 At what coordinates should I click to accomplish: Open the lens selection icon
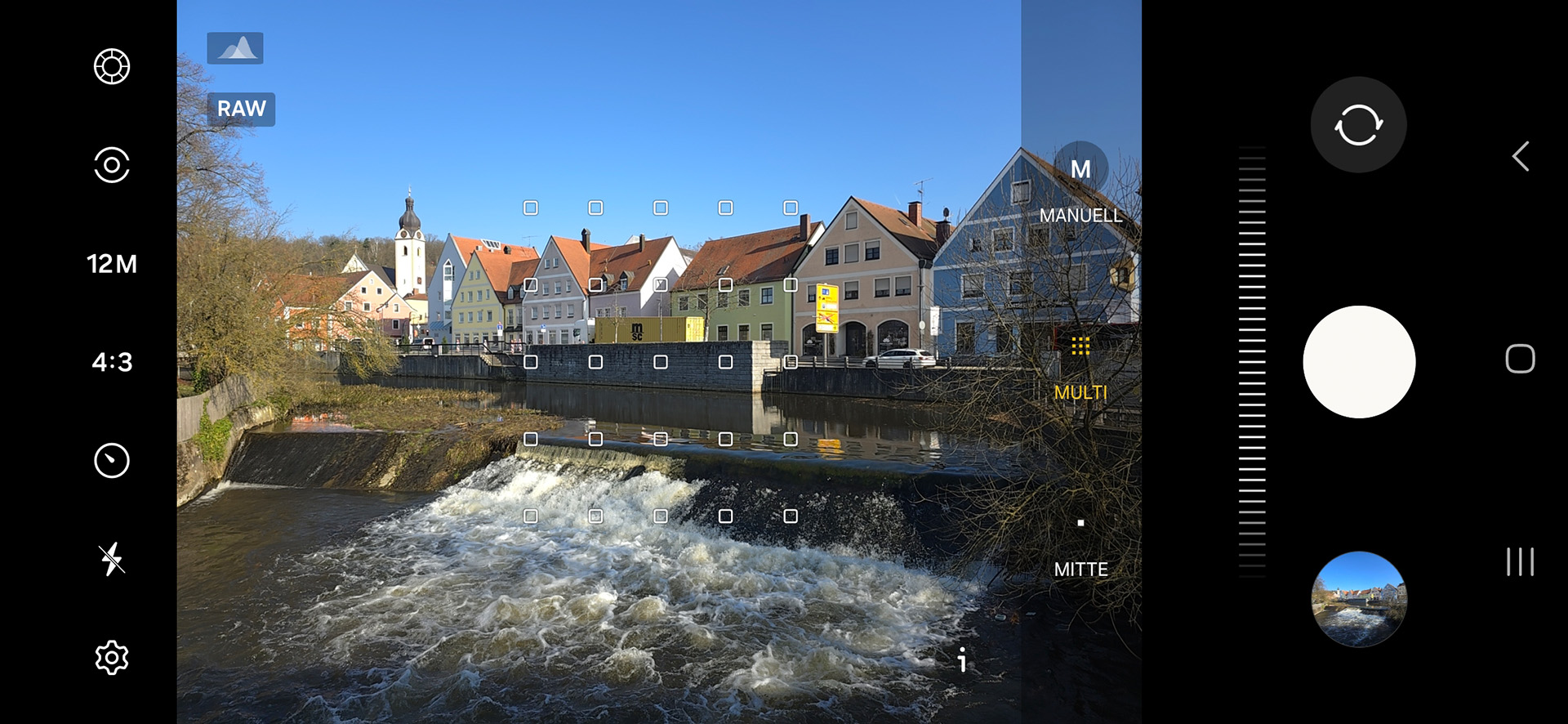112,66
